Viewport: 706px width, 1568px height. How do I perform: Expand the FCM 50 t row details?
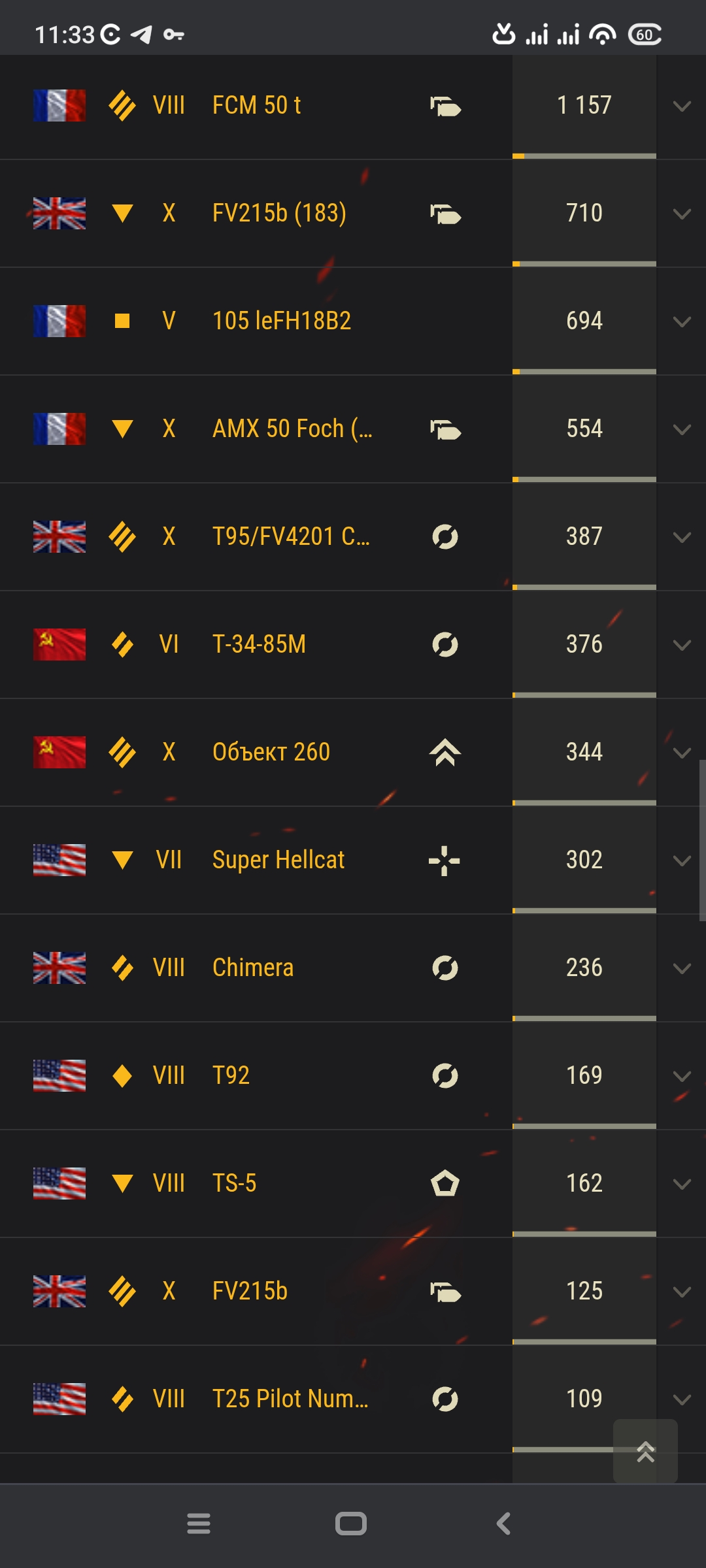[682, 106]
